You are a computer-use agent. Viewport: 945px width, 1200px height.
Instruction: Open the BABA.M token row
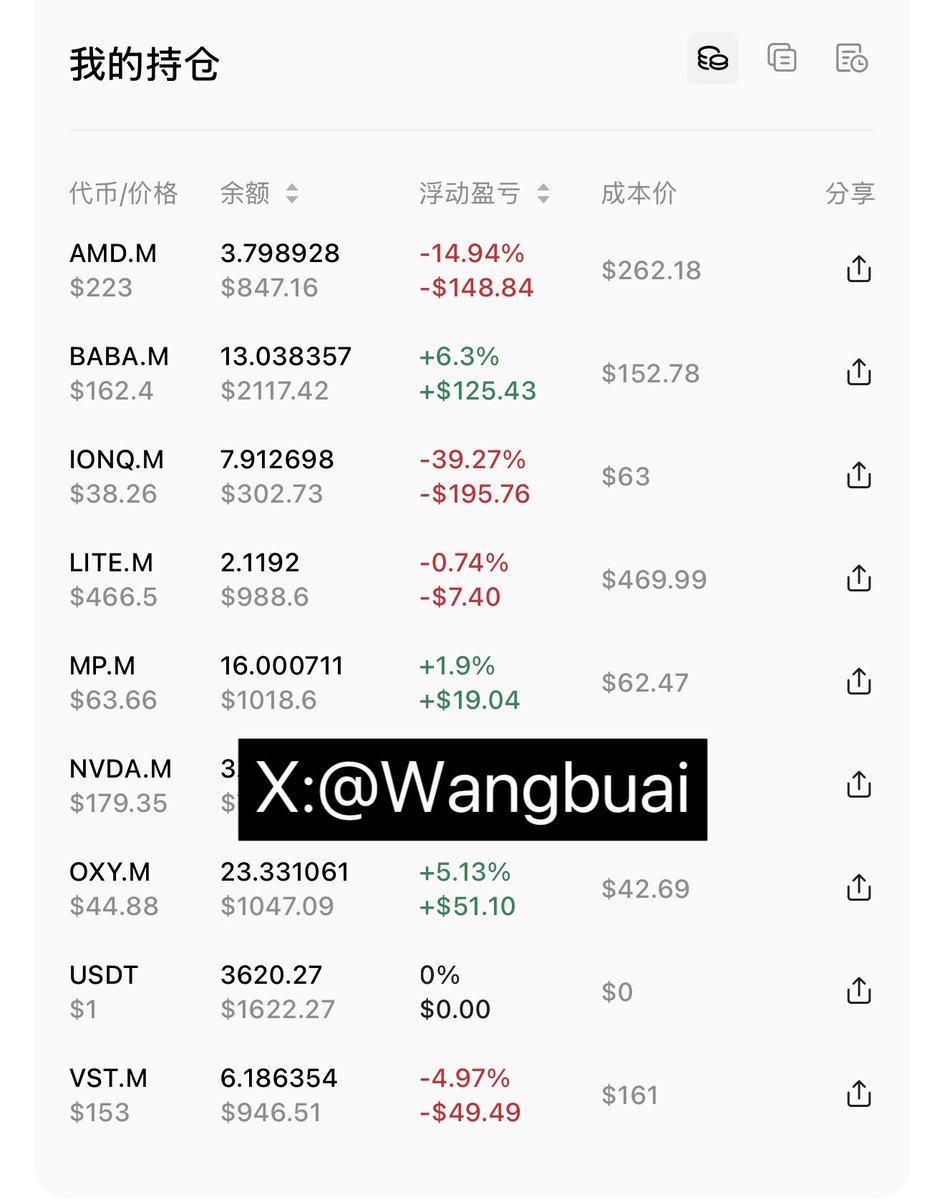(x=119, y=357)
